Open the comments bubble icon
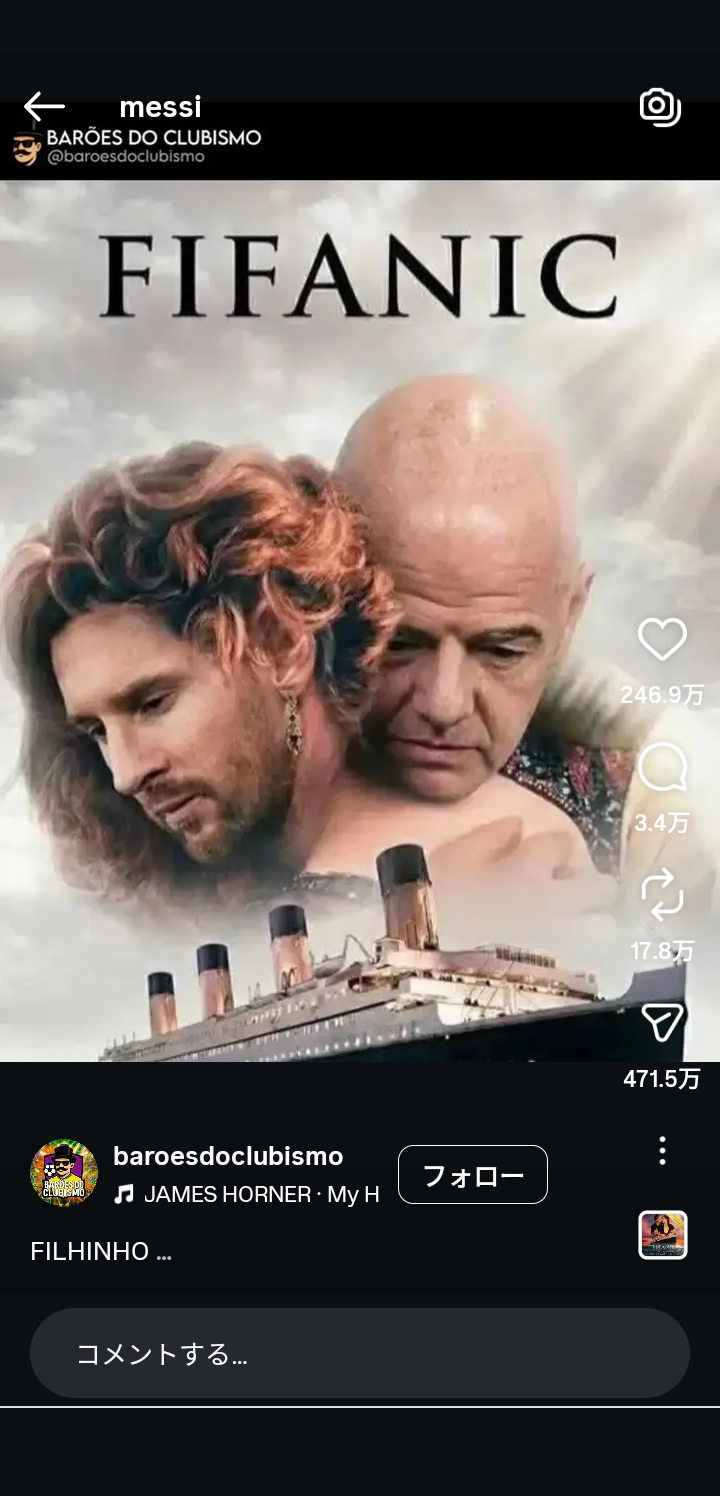The height and width of the screenshot is (1496, 720). 662,768
